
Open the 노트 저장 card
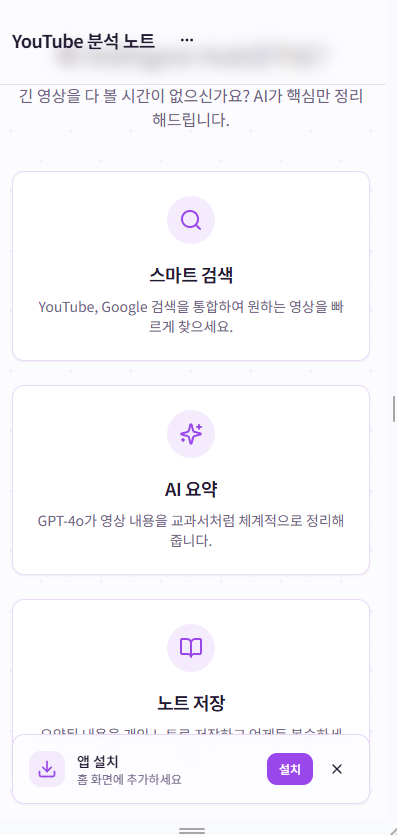pyautogui.click(x=191, y=668)
